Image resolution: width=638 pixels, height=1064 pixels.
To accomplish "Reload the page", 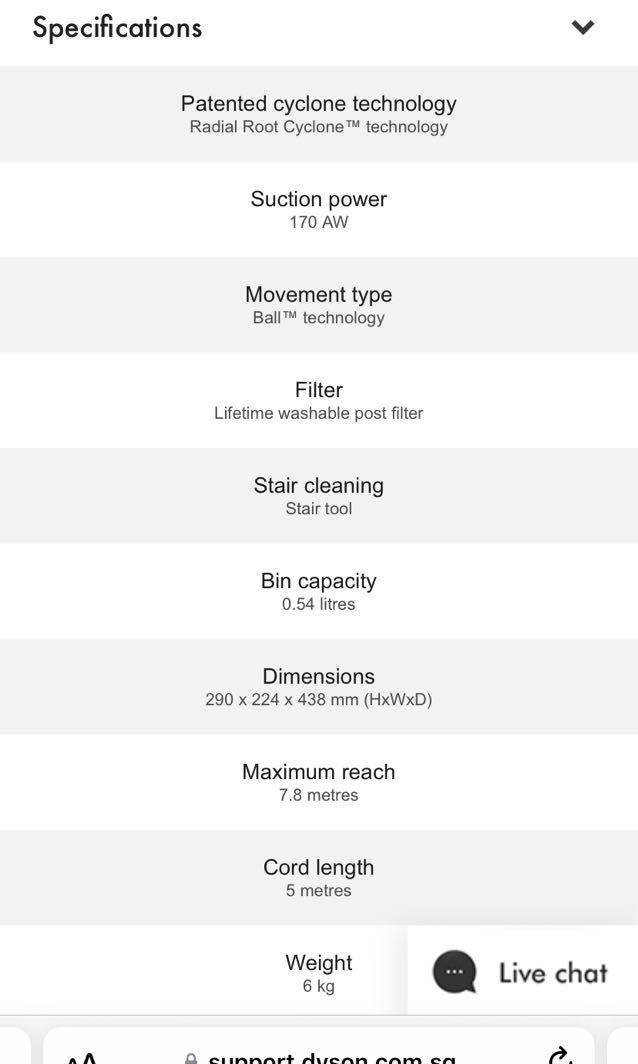I will point(561,1055).
